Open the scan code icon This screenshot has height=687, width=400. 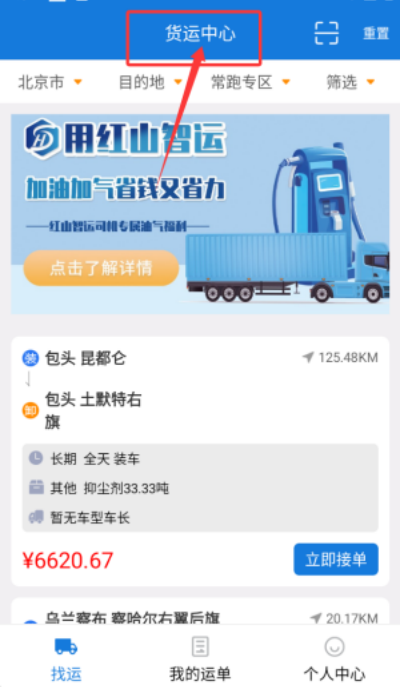[326, 33]
